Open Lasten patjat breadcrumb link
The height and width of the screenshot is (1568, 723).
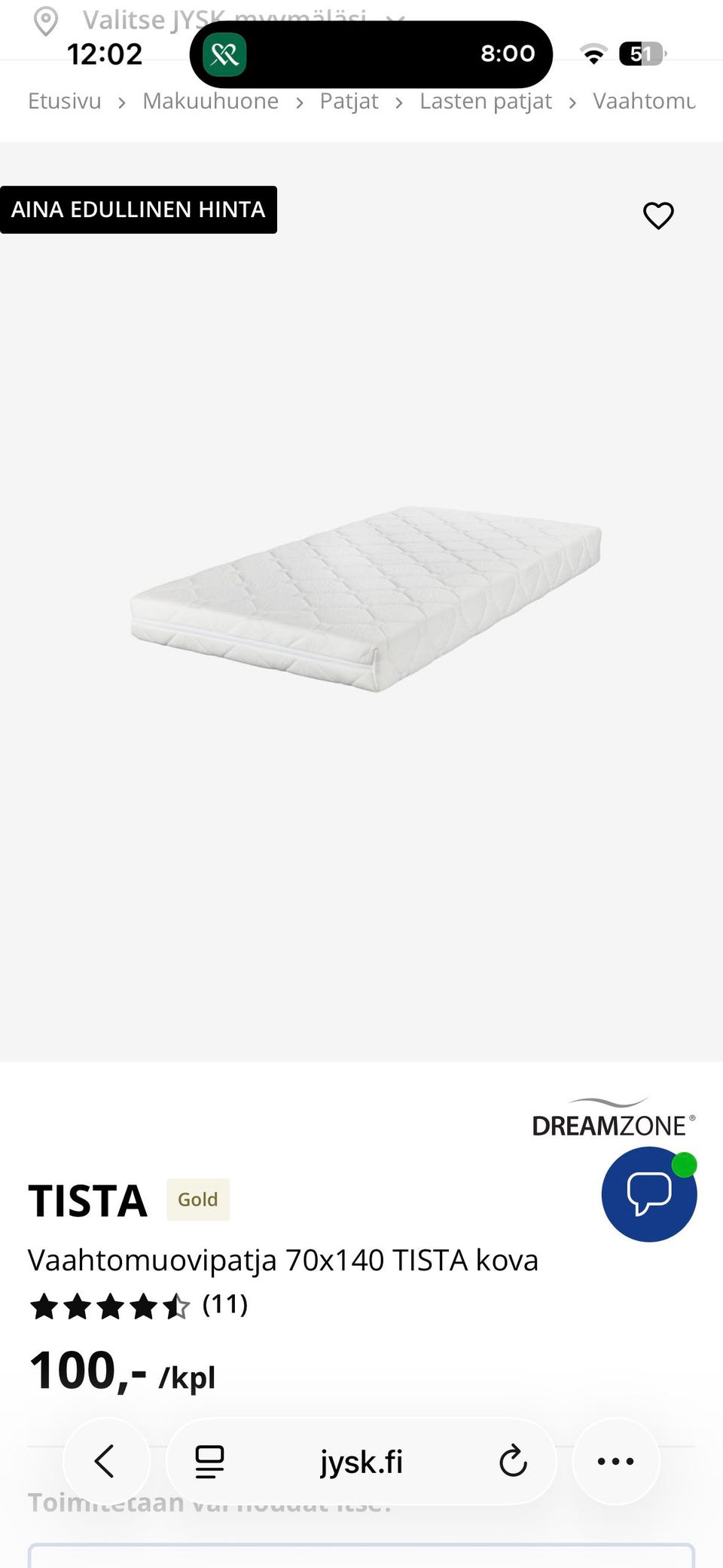tap(485, 101)
